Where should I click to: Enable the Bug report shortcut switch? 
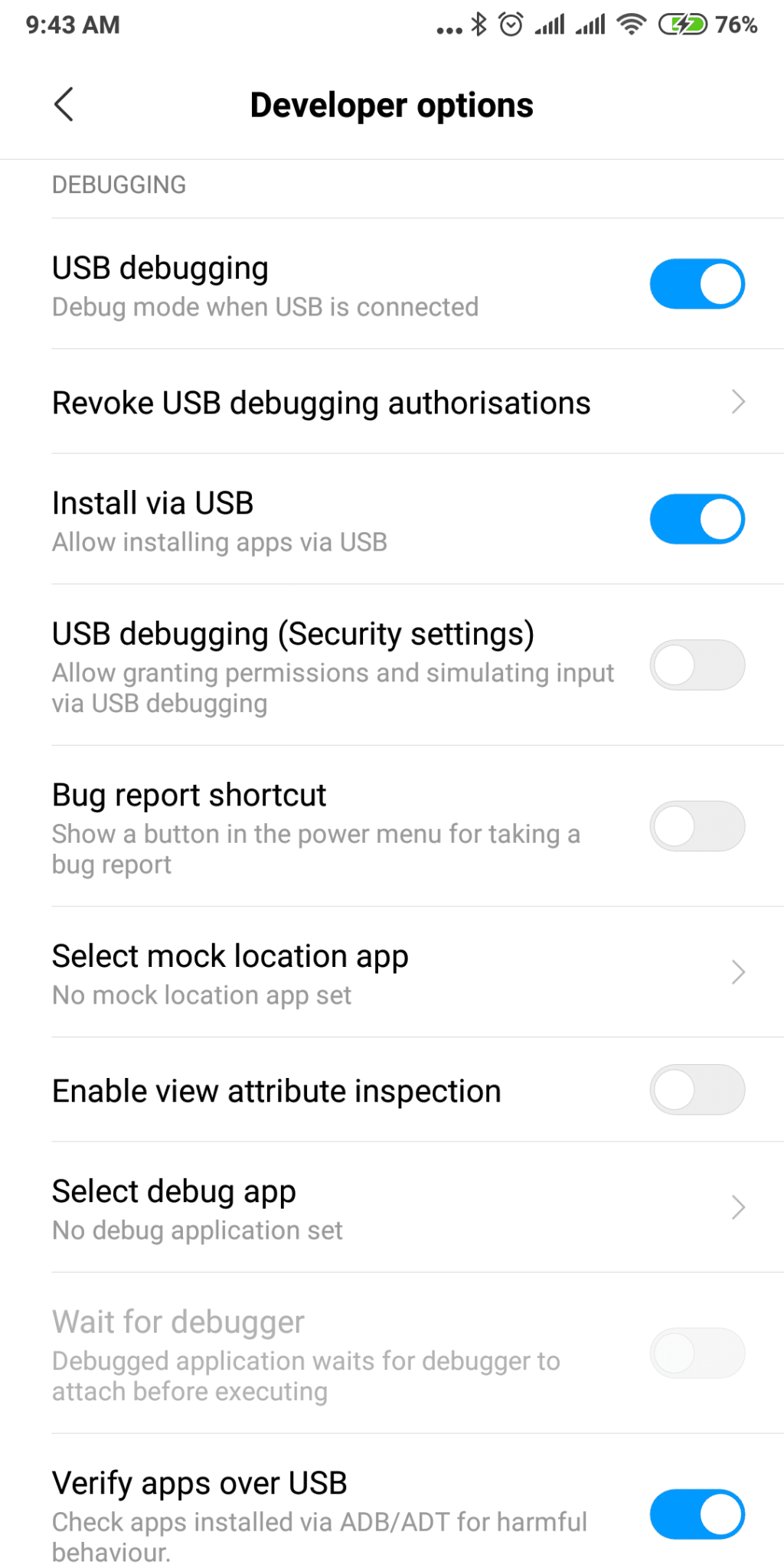click(x=696, y=825)
